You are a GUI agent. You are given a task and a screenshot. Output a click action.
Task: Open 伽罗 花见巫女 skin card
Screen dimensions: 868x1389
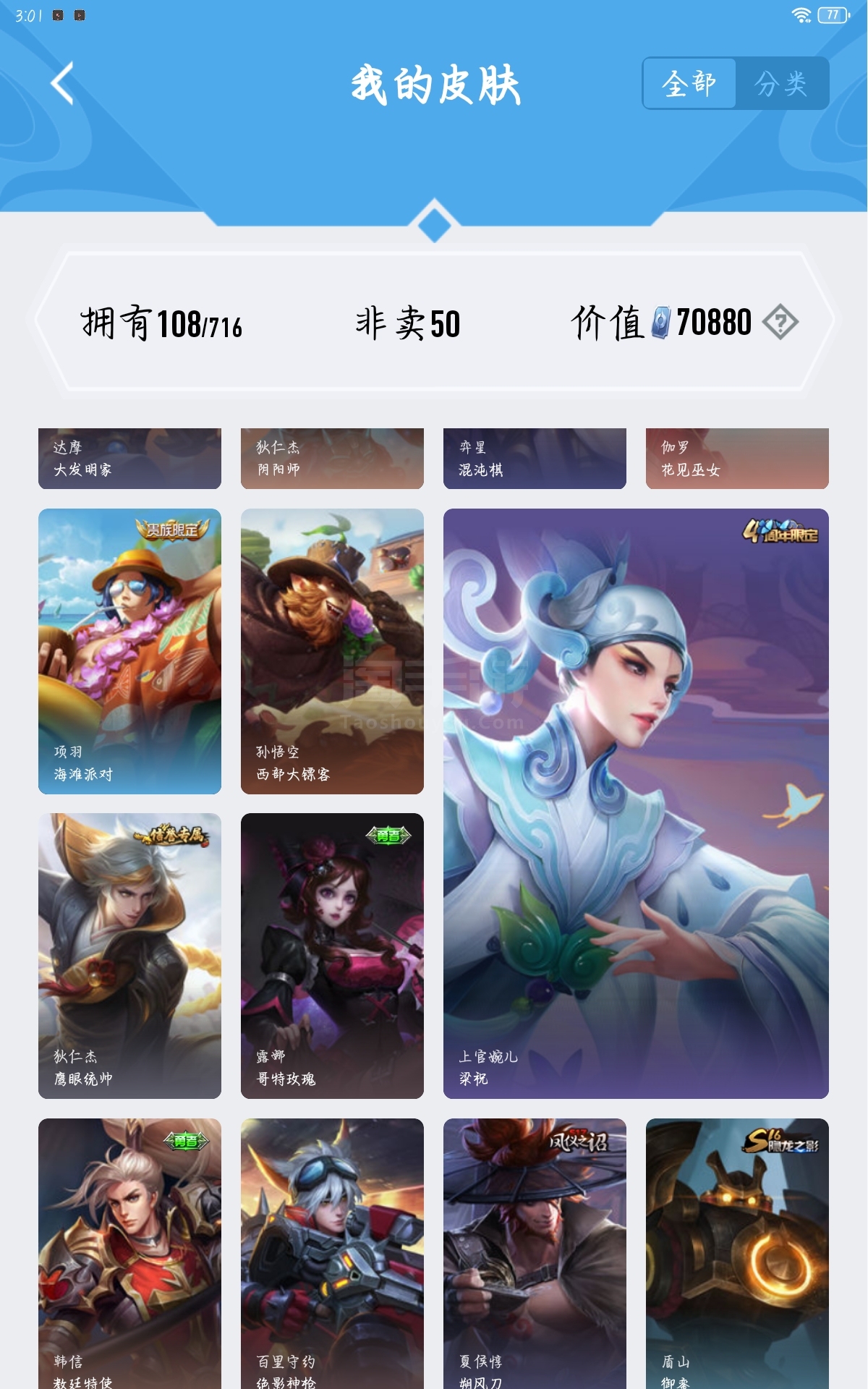[x=737, y=459]
